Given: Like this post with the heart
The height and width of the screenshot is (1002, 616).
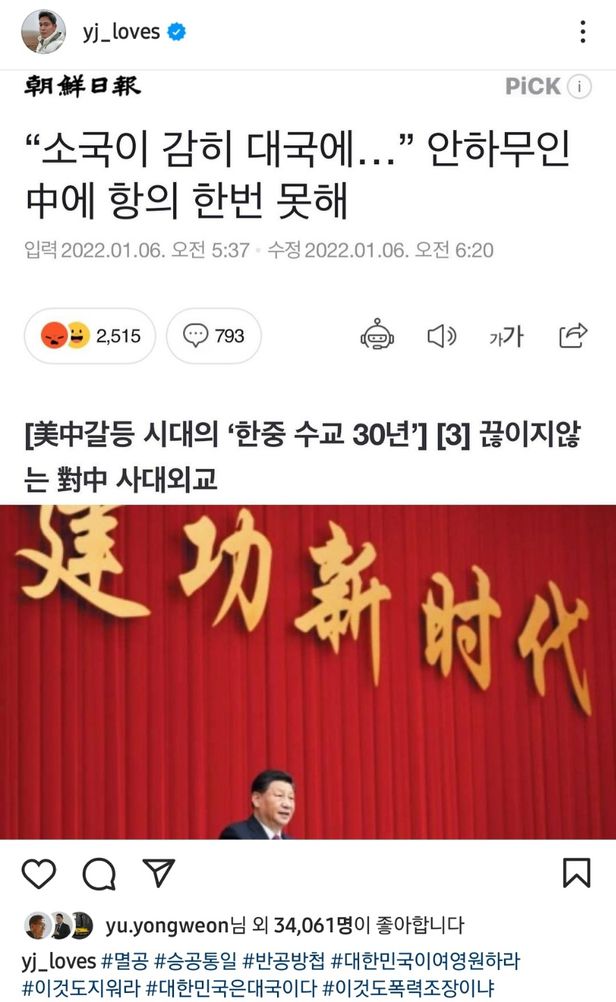Looking at the screenshot, I should pyautogui.click(x=39, y=873).
